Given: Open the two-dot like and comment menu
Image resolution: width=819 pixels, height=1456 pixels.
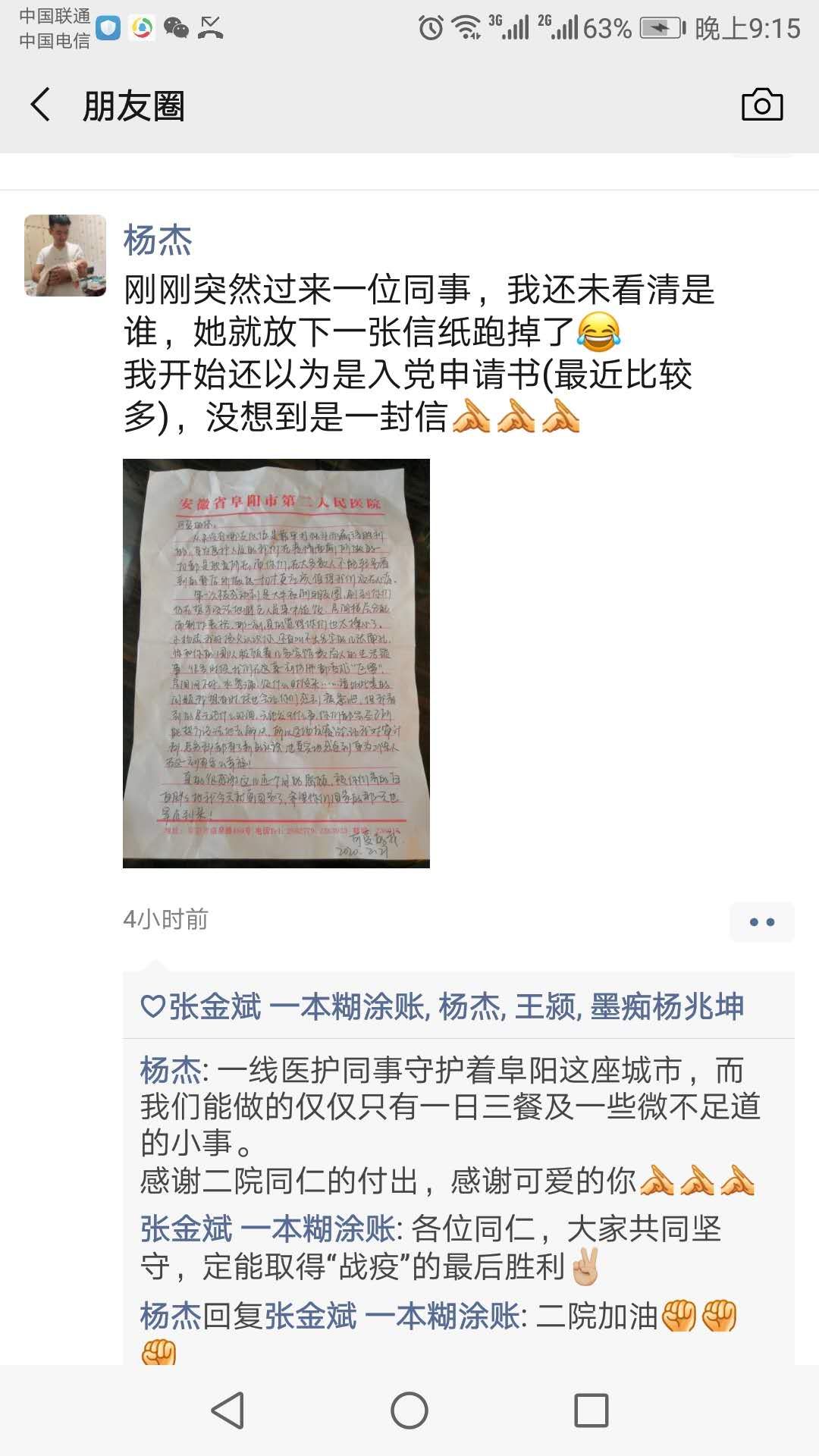Looking at the screenshot, I should coord(761,922).
